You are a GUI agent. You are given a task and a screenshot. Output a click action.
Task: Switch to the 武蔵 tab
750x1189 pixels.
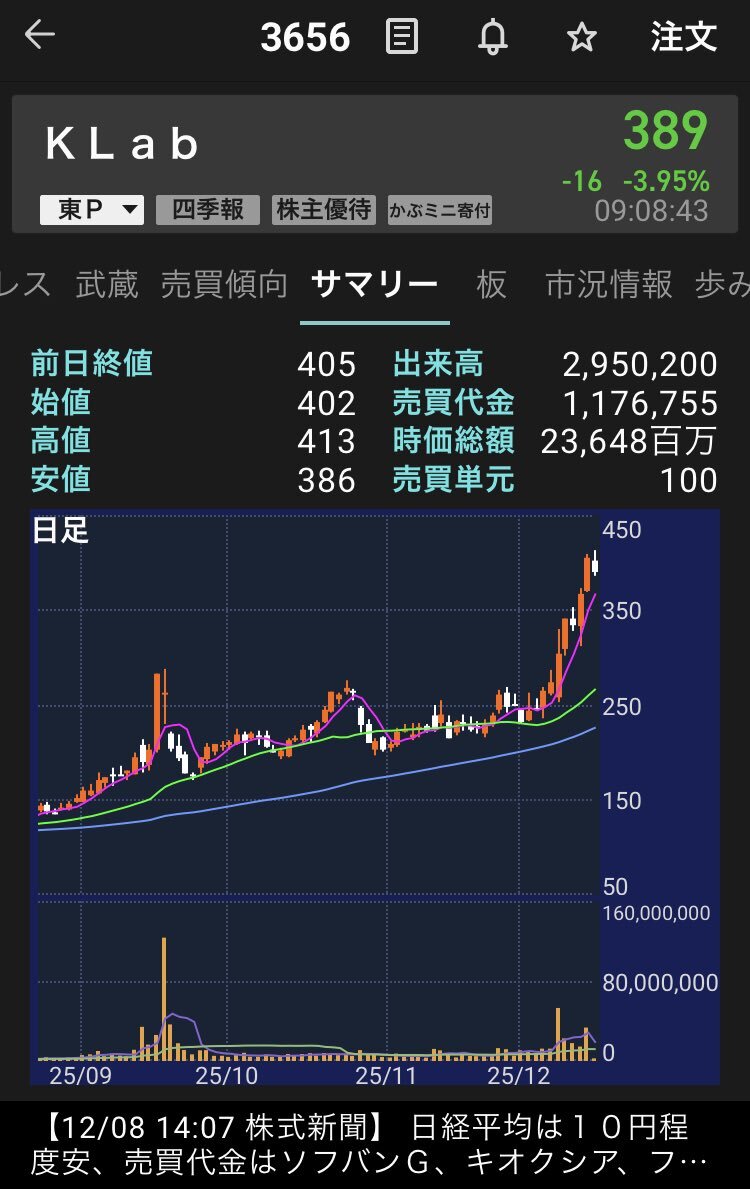[x=107, y=285]
